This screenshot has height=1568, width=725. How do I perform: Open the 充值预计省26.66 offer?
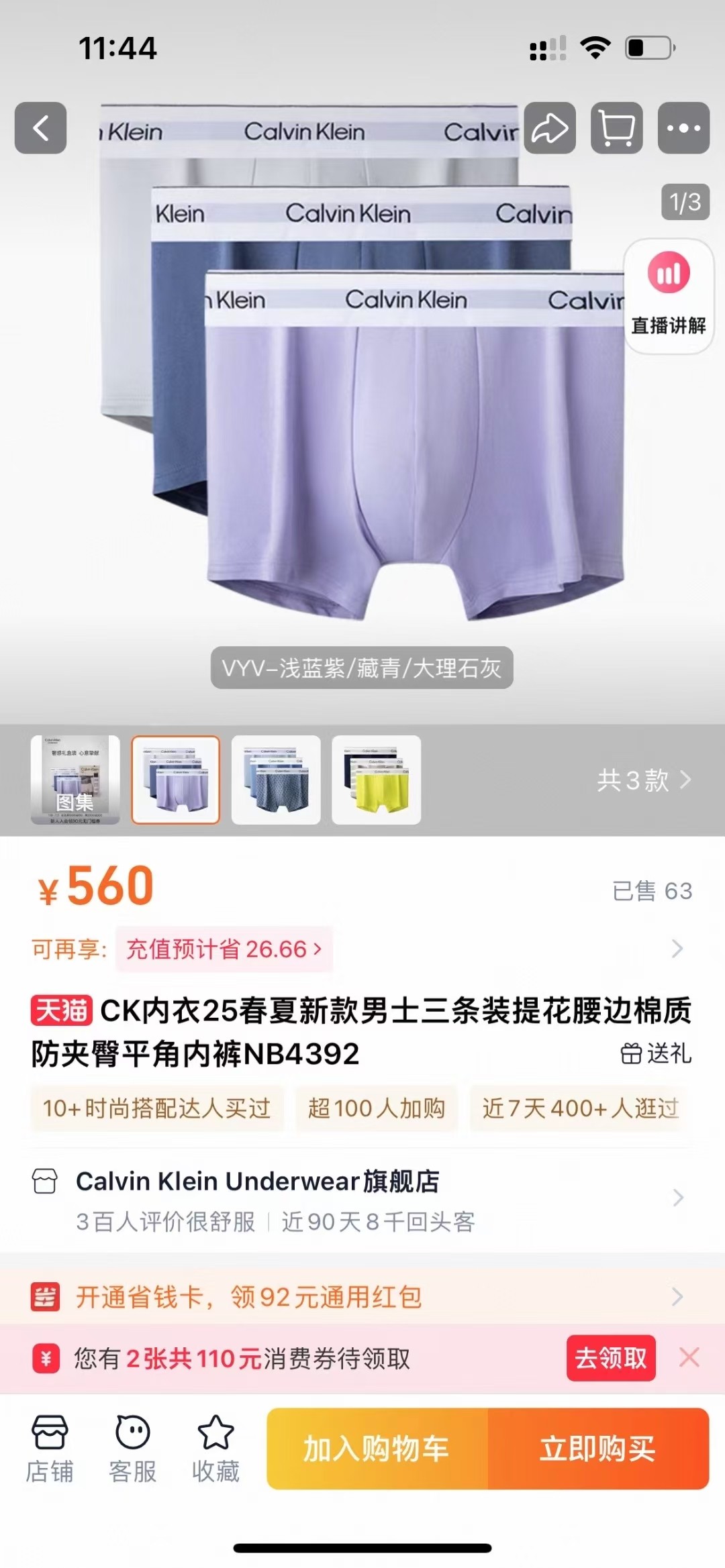tap(224, 949)
